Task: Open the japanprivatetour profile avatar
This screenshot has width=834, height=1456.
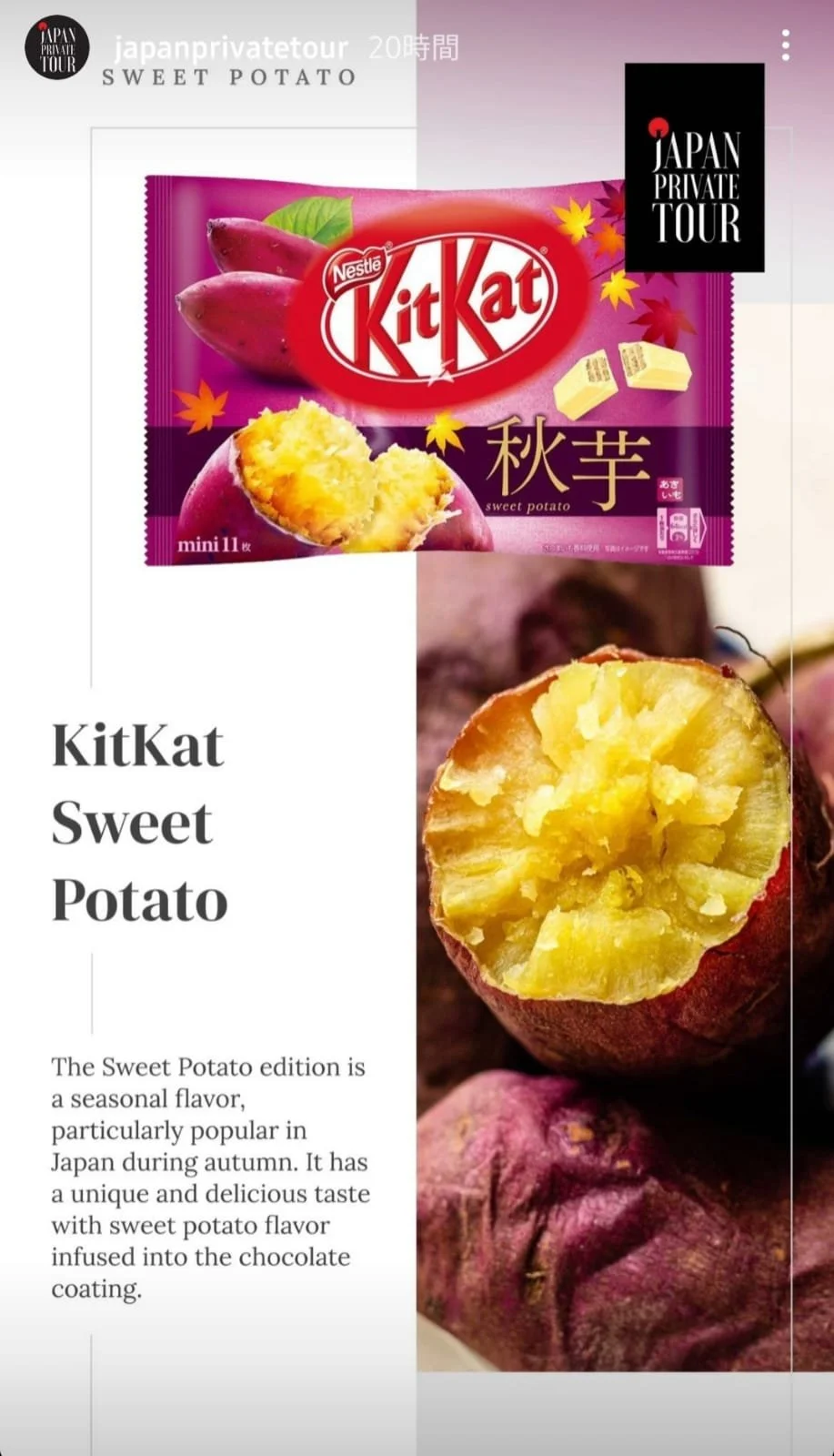Action: point(57,47)
